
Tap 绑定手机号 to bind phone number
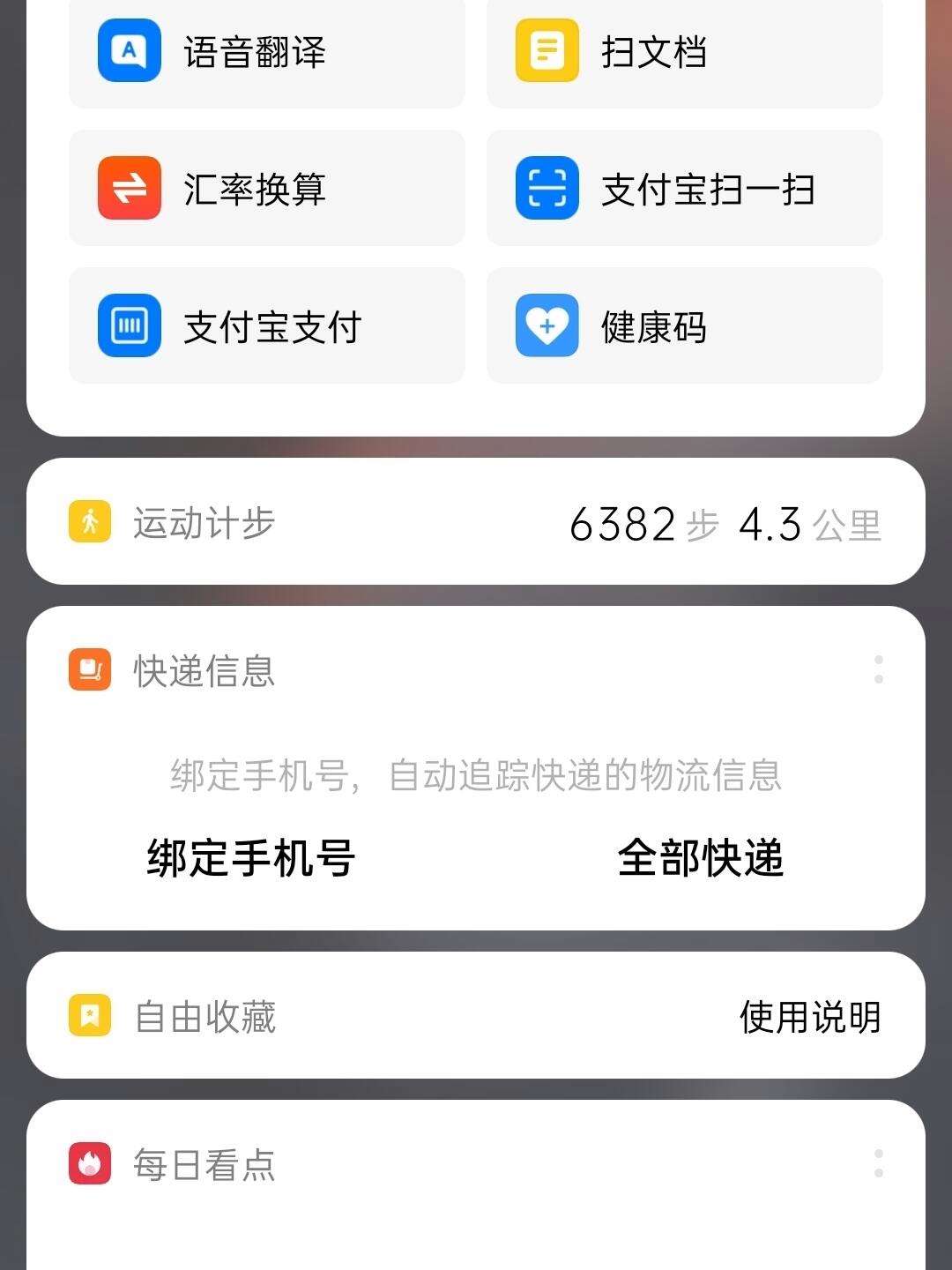[248, 858]
